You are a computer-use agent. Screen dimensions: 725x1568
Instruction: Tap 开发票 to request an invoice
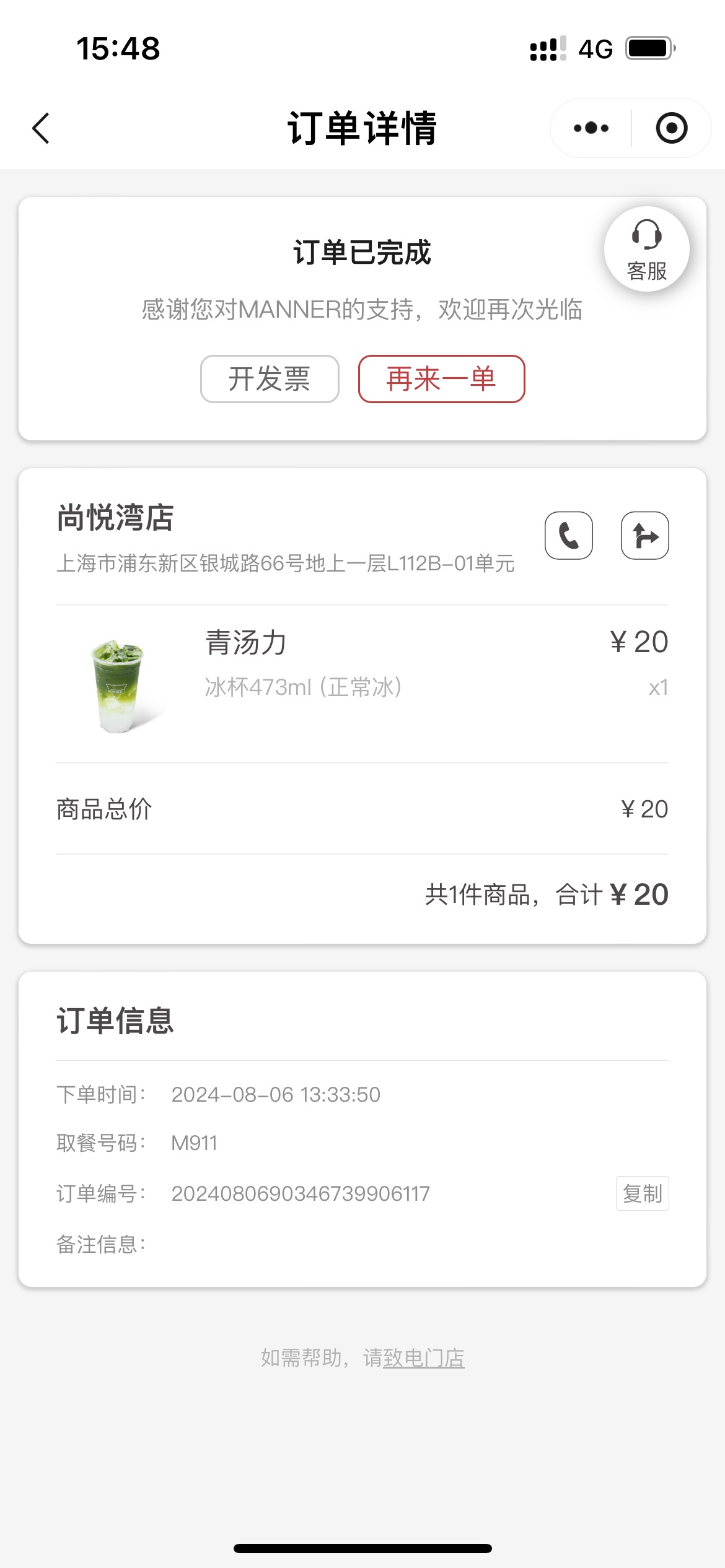coord(270,379)
